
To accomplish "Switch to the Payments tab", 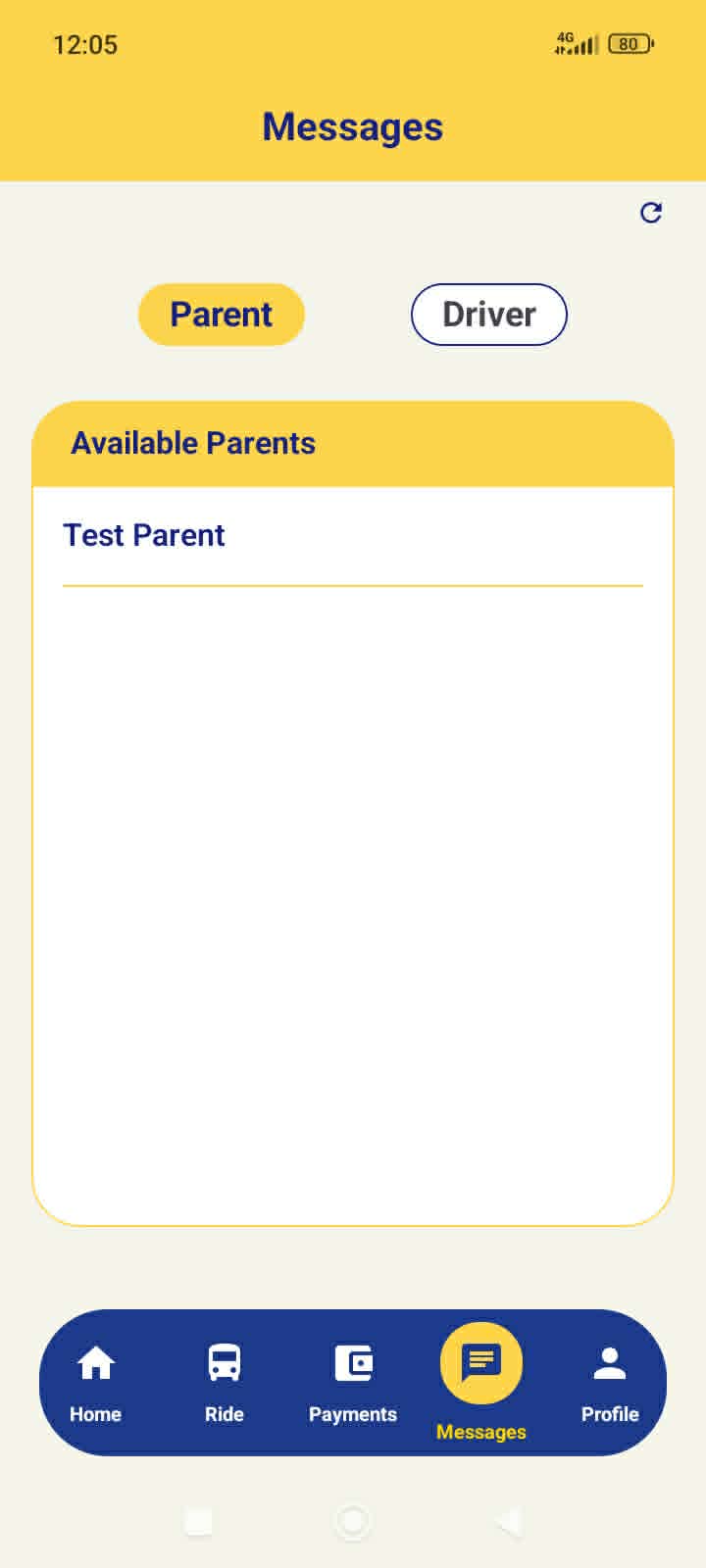I will [x=353, y=1383].
